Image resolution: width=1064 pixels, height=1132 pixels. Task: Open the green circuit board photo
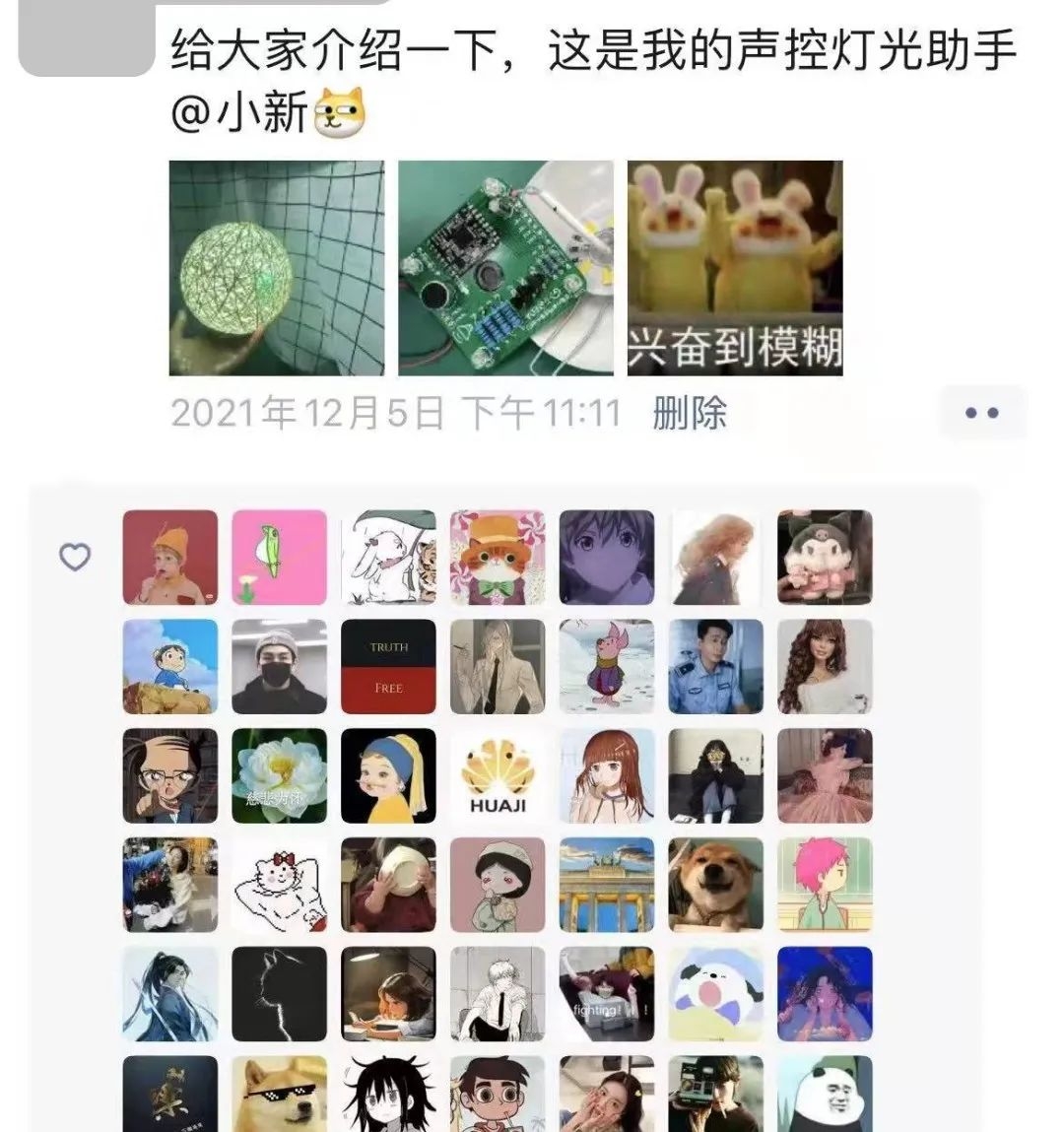pyautogui.click(x=505, y=268)
